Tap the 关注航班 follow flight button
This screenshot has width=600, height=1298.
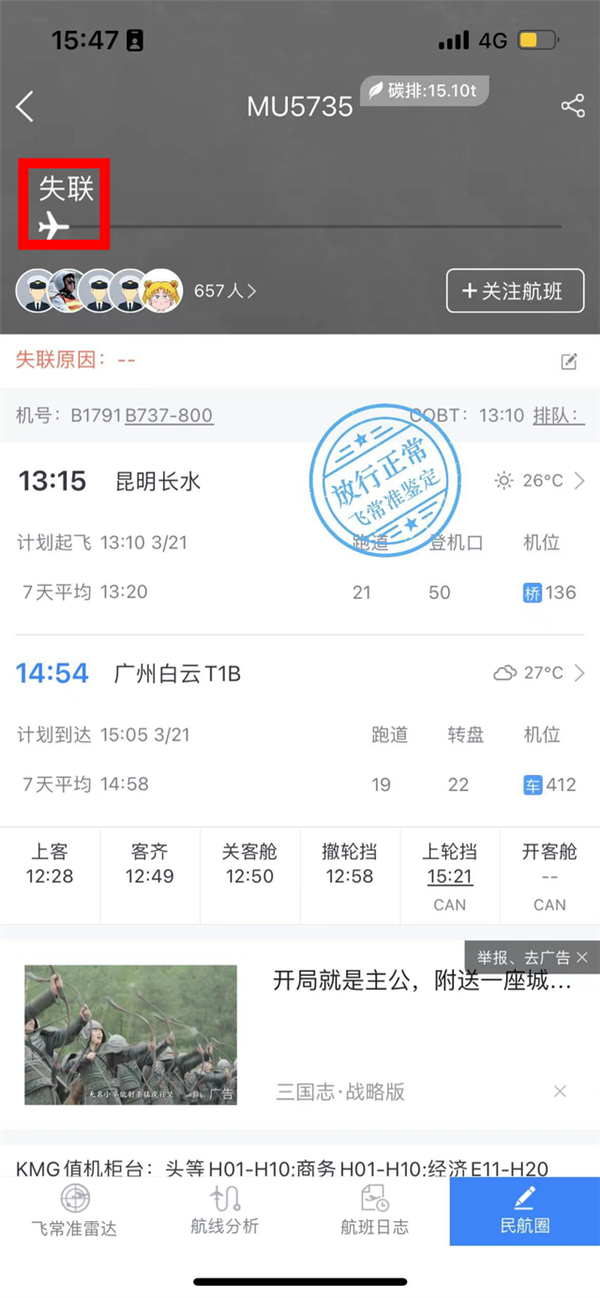pyautogui.click(x=515, y=291)
